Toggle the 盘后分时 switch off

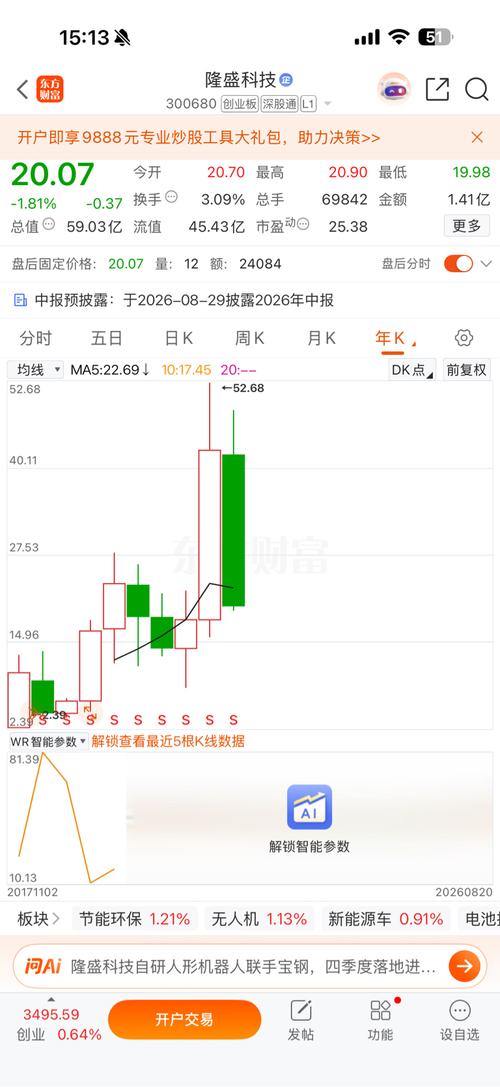(458, 263)
